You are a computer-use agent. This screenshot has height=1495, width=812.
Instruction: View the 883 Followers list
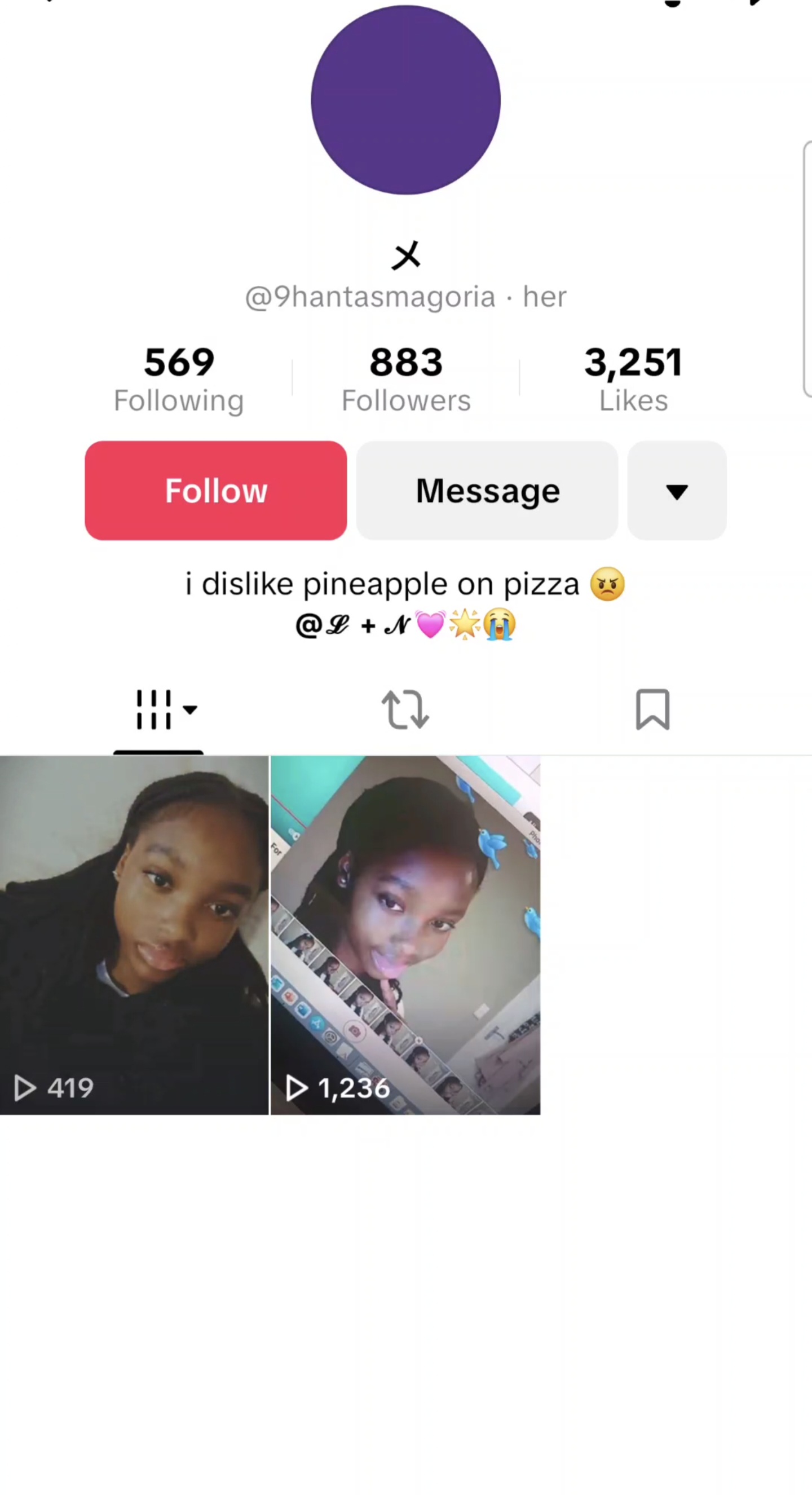pos(405,378)
